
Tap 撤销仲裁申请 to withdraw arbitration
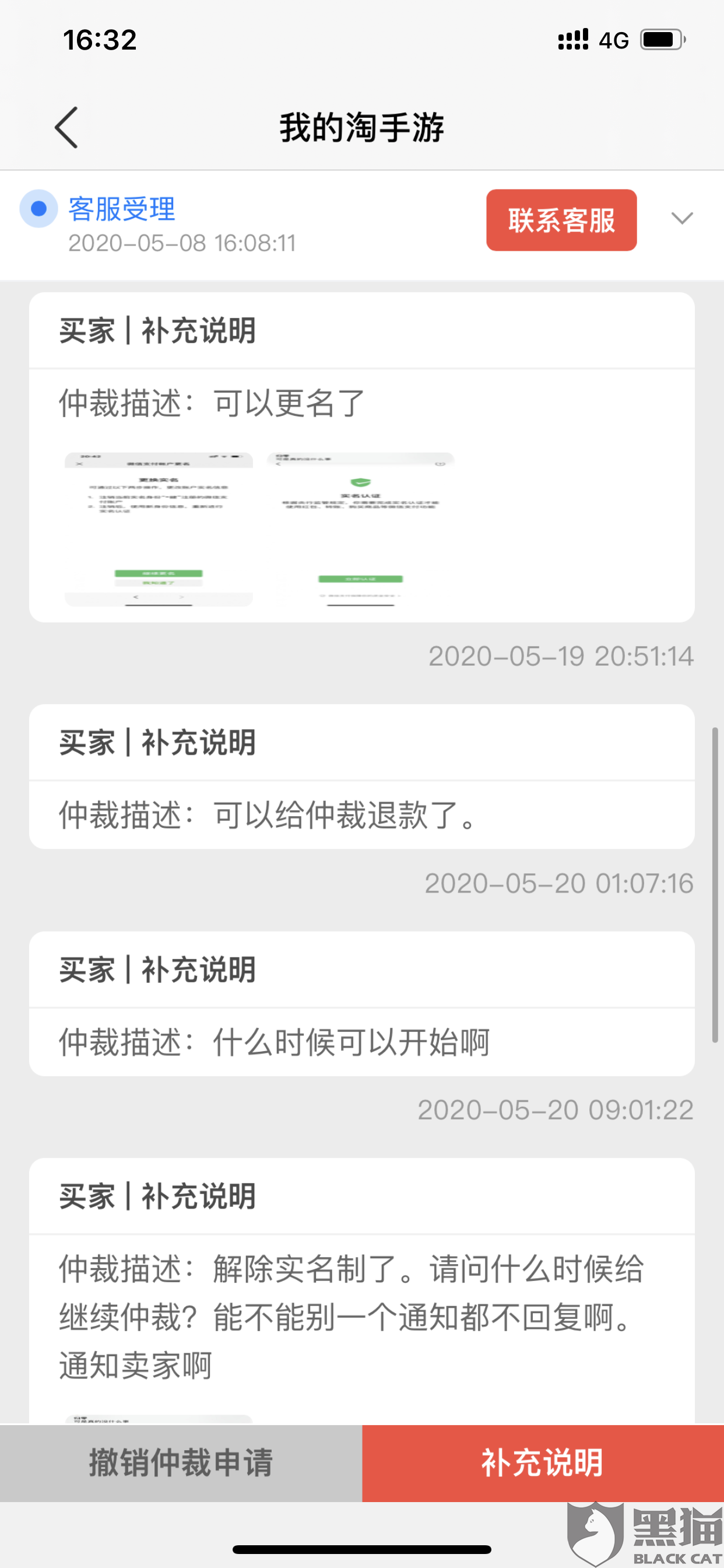[x=181, y=1462]
